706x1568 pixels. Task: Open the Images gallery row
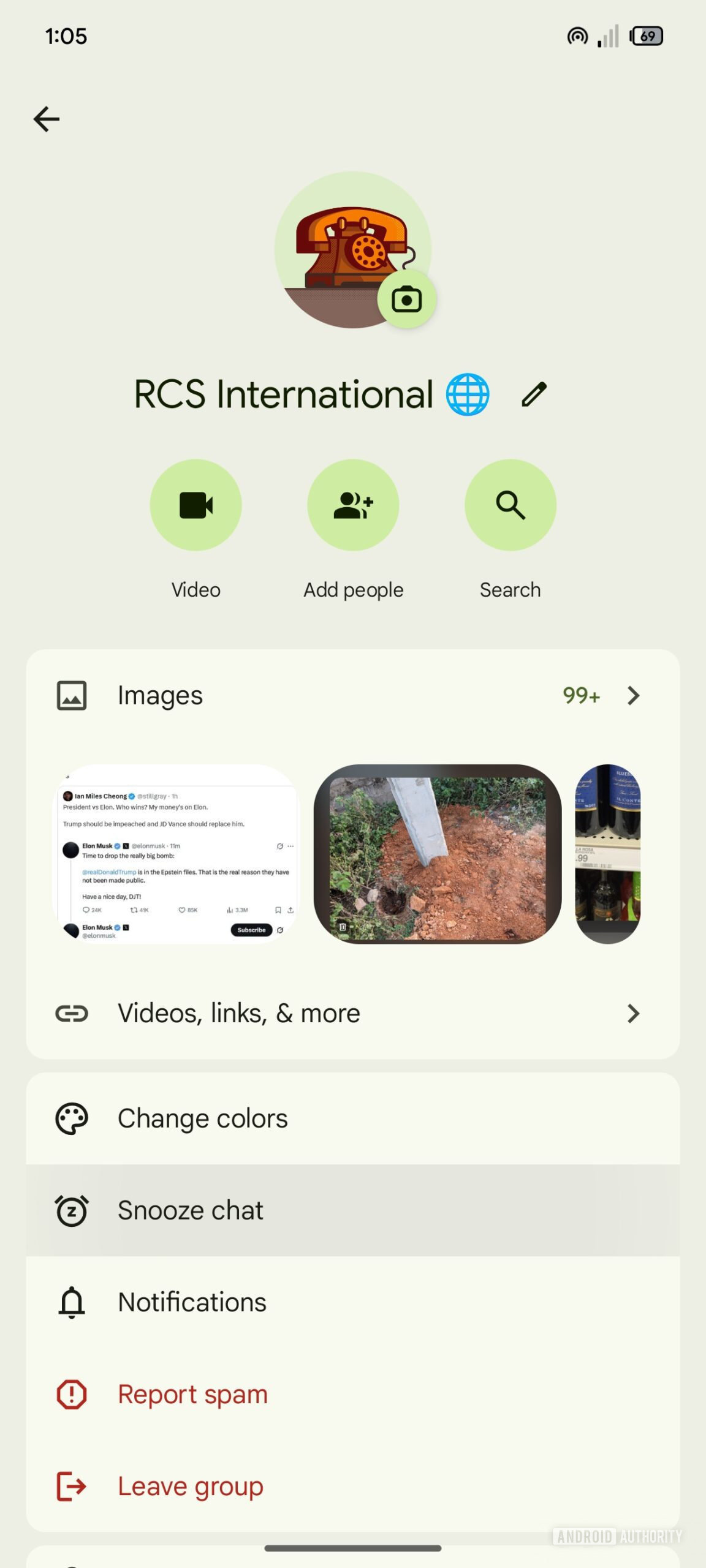click(x=353, y=696)
